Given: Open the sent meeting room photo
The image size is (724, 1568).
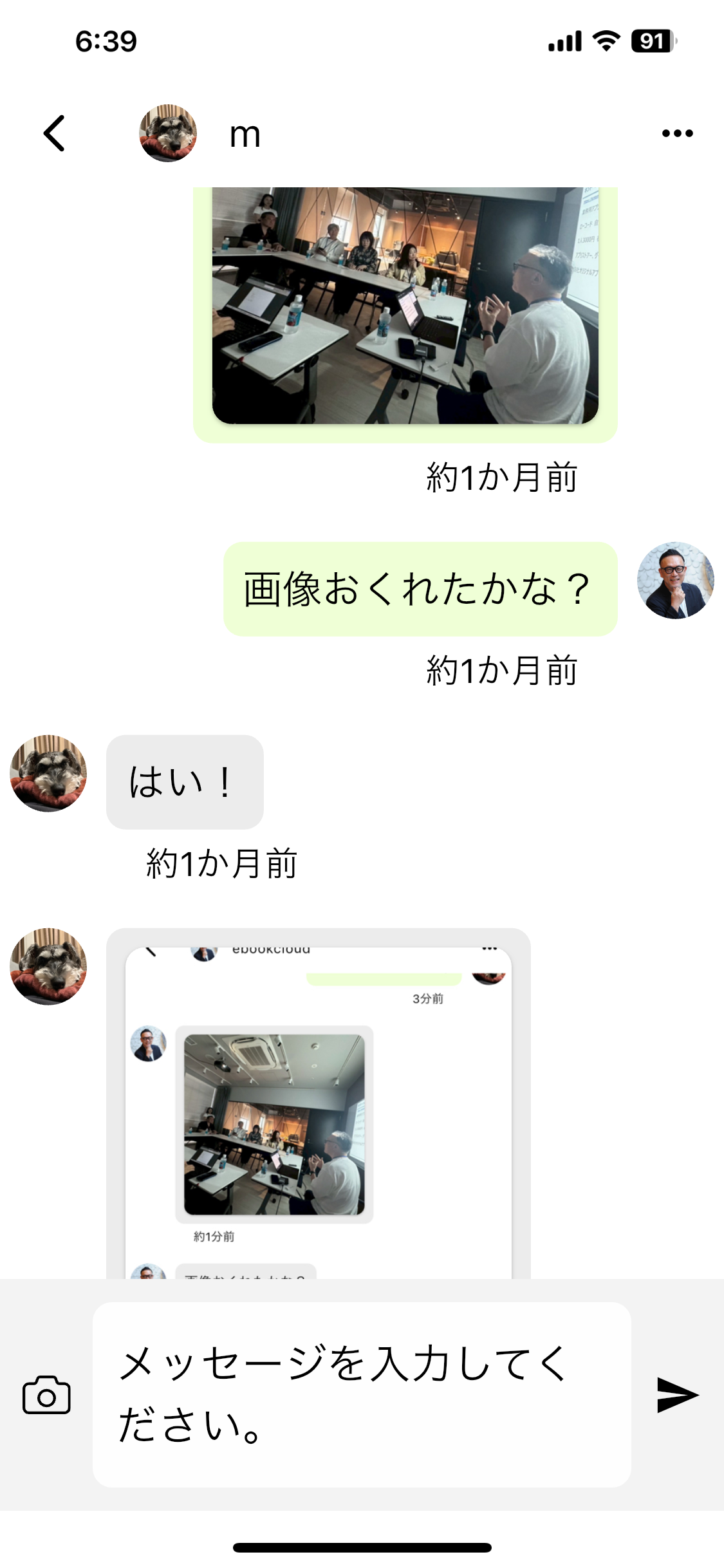Looking at the screenshot, I should [405, 305].
